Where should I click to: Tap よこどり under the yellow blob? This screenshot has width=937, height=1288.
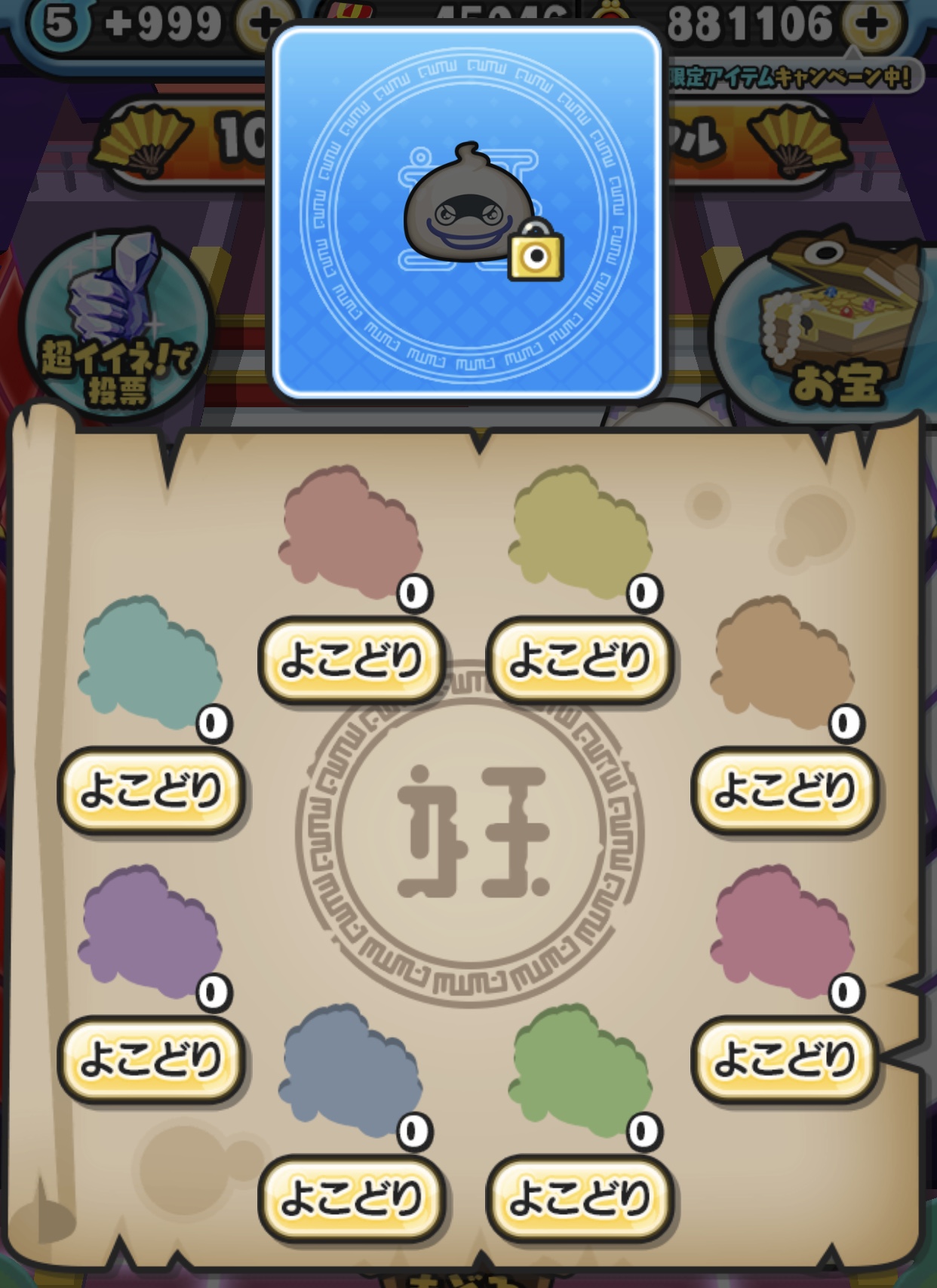579,660
